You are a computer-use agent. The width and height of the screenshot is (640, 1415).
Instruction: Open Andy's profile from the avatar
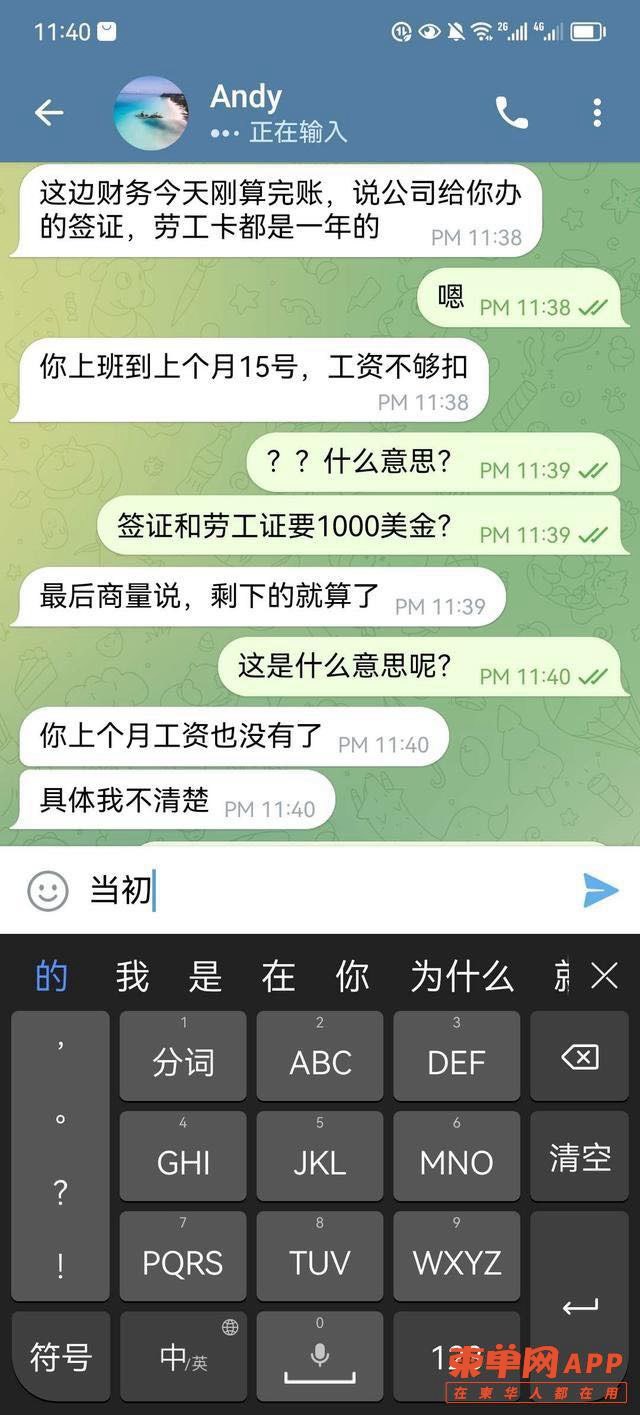pyautogui.click(x=151, y=112)
